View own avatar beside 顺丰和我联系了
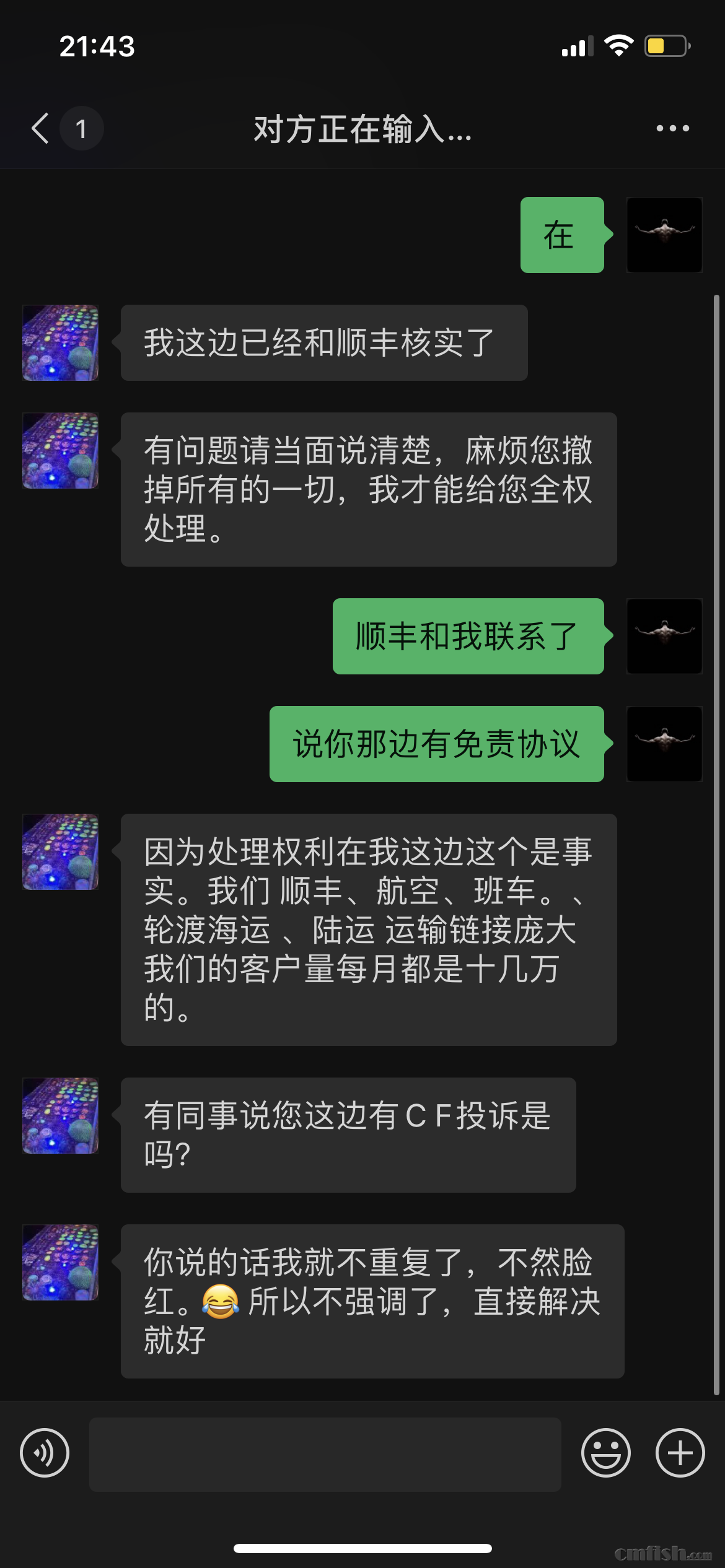Viewport: 725px width, 1568px height. click(x=664, y=636)
